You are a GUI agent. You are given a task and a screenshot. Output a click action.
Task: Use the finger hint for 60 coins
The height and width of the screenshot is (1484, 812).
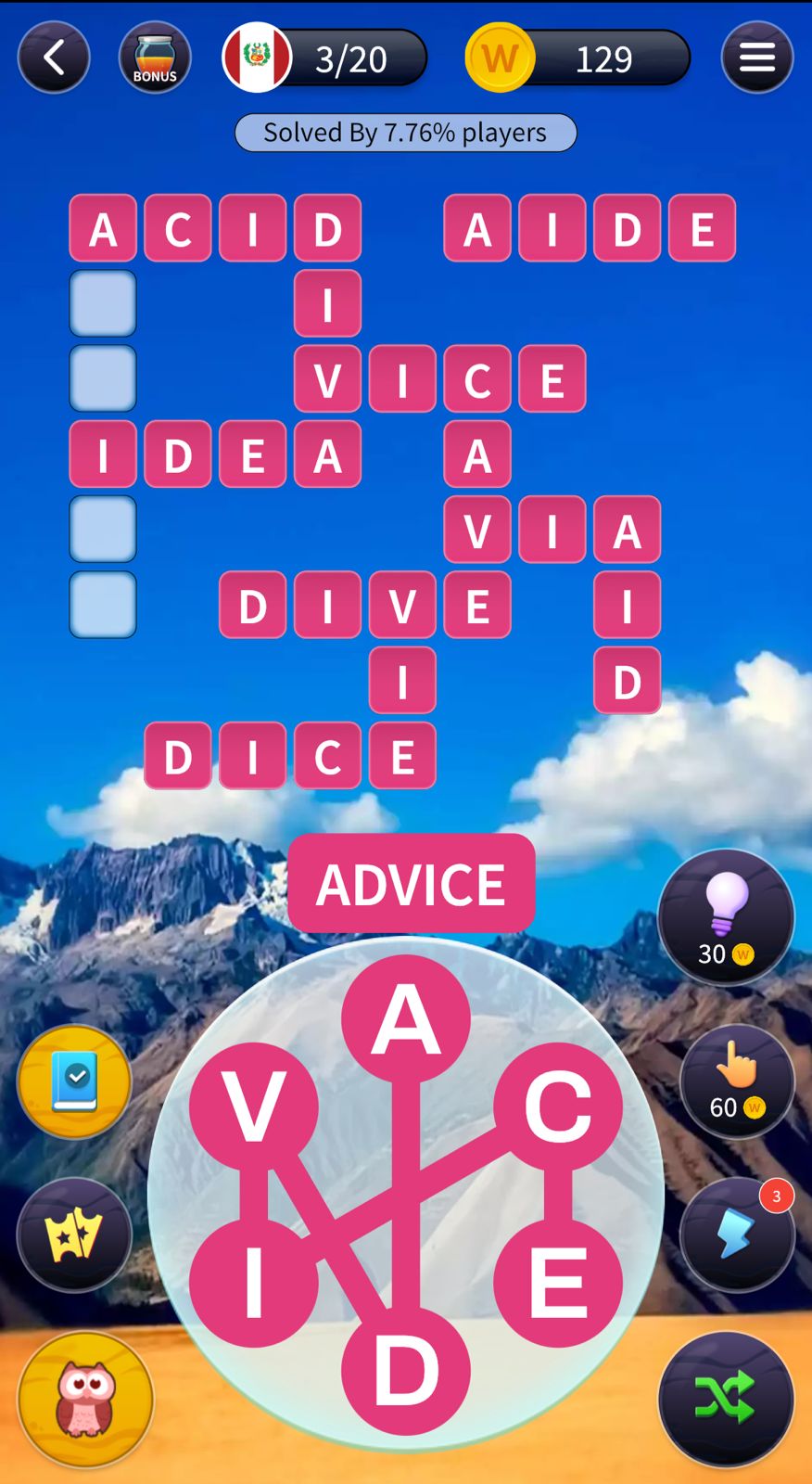737,1081
